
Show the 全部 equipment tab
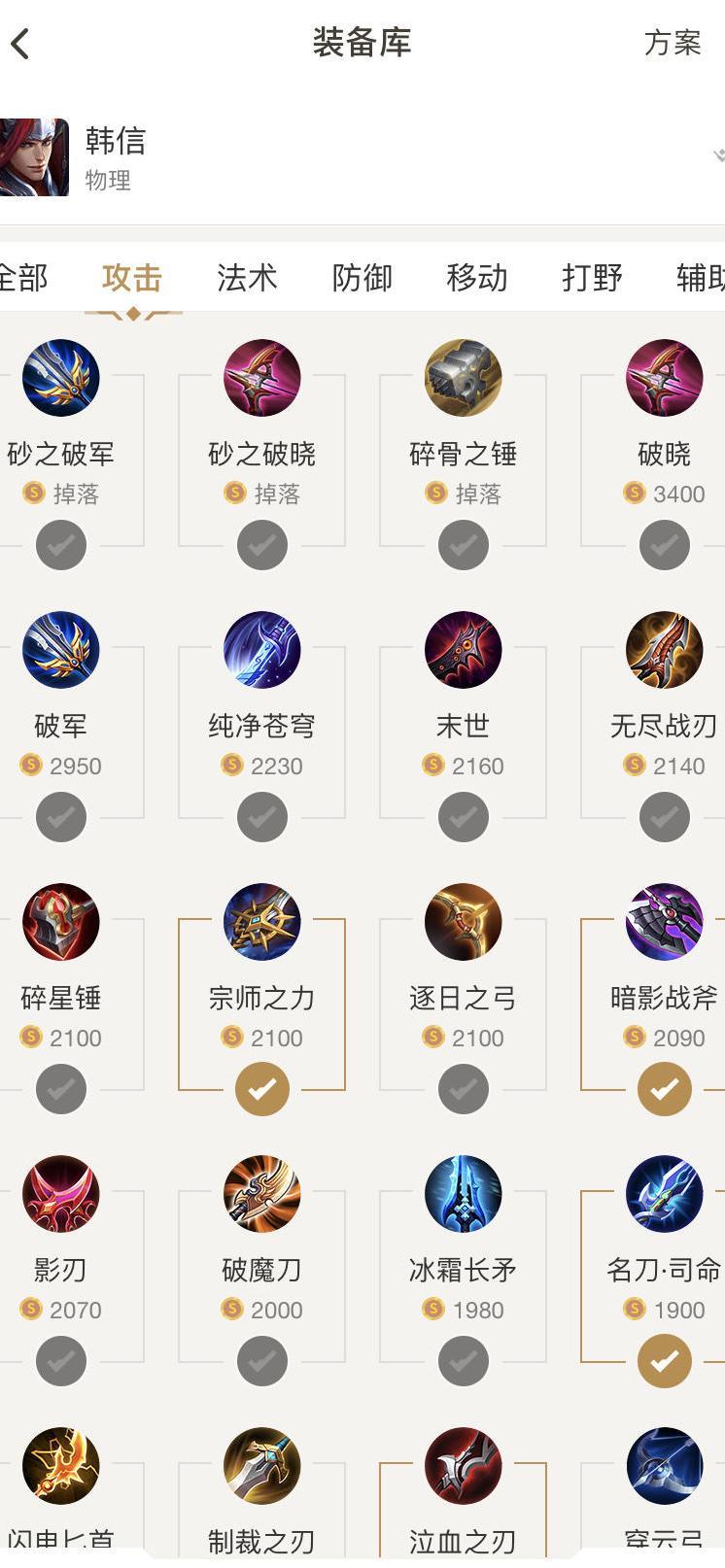point(21,278)
